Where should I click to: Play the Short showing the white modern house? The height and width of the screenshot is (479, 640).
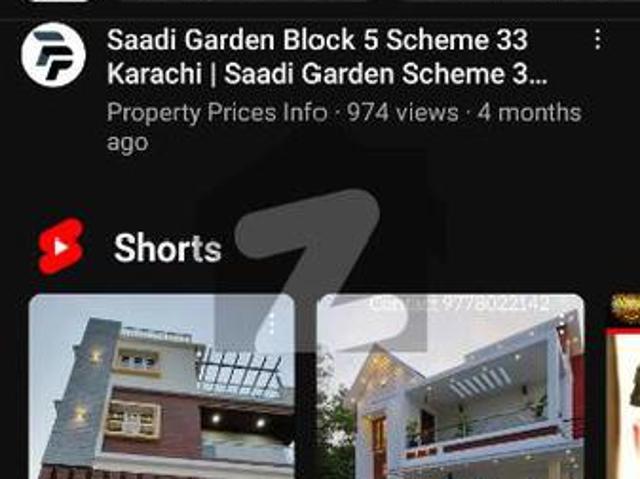pos(450,390)
